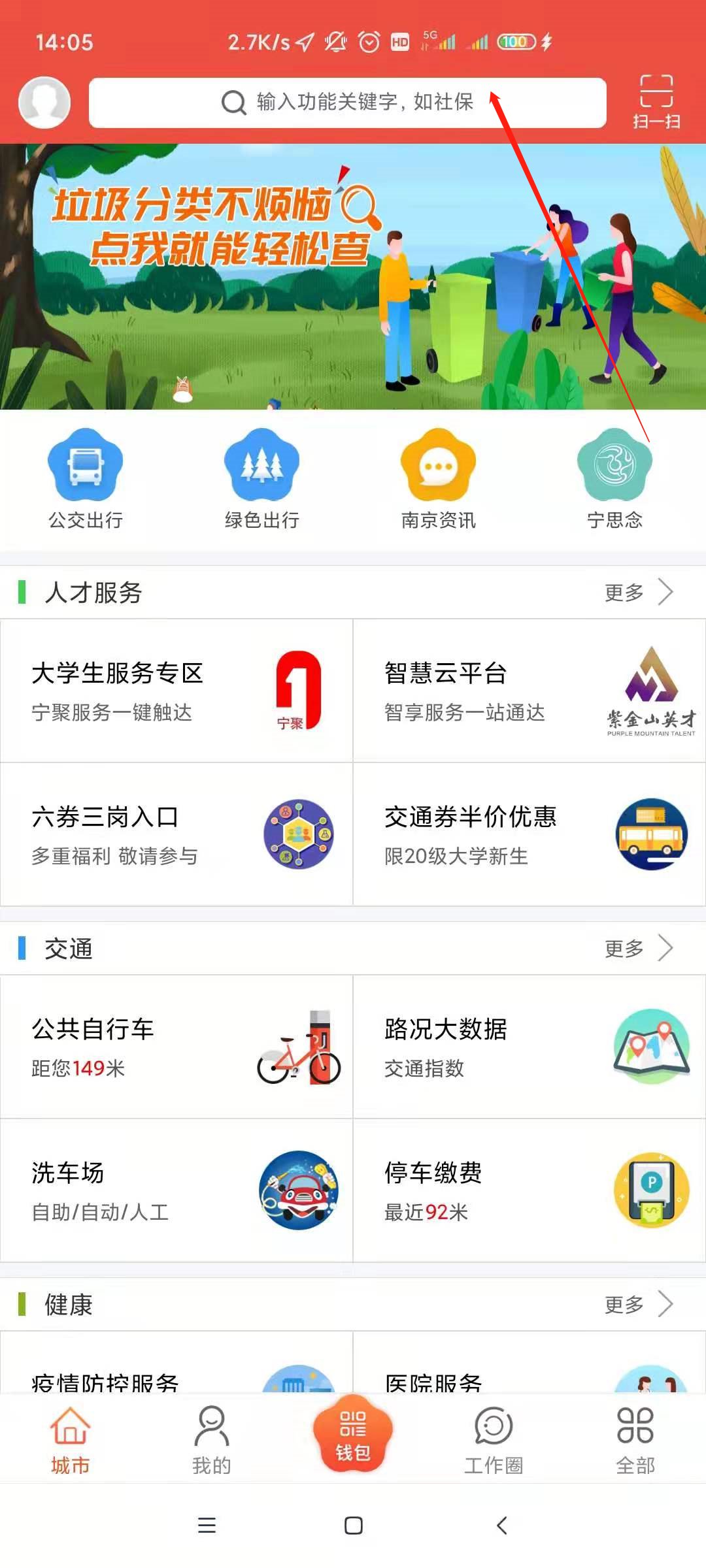Show more 人才服务 services
706x1568 pixels.
pos(638,593)
